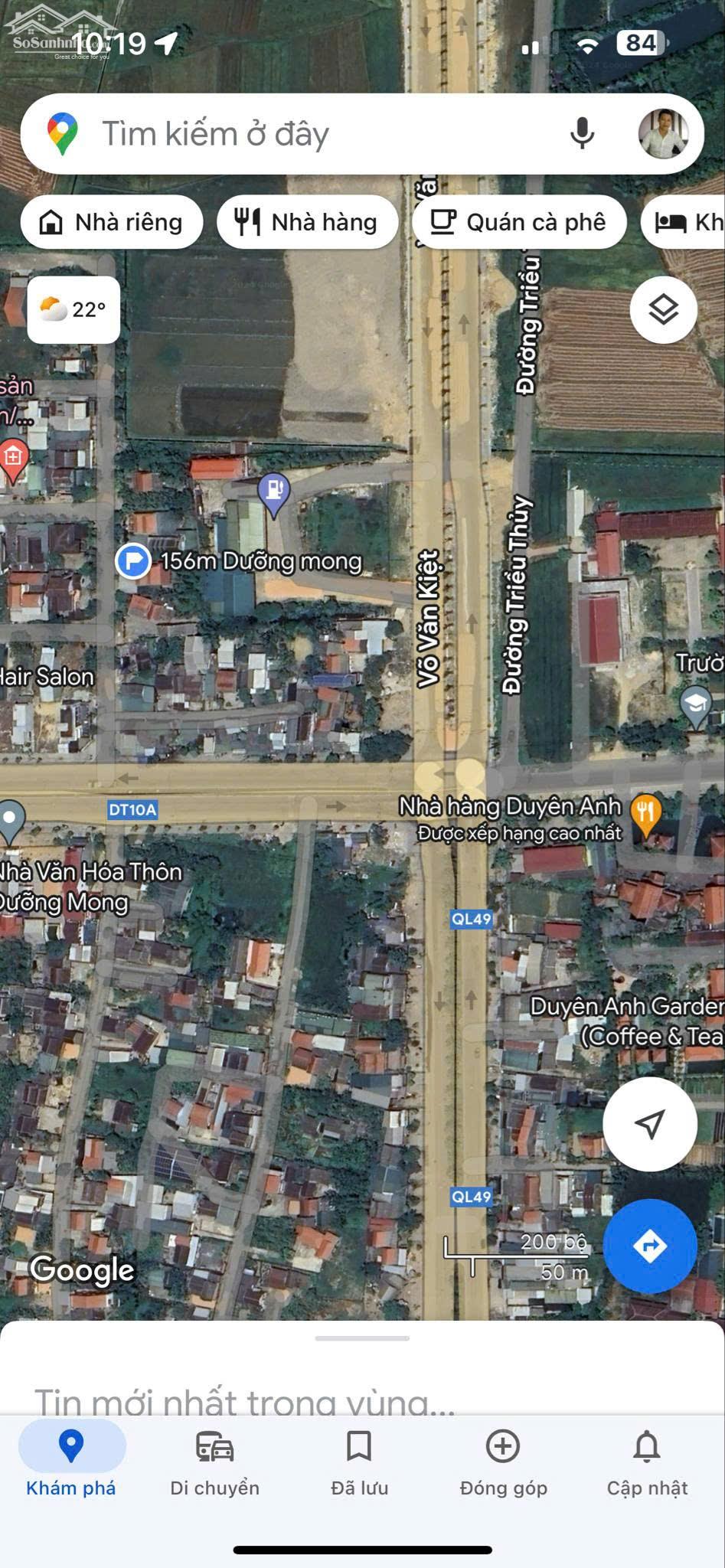
Task: Open the account profile picture
Action: (x=662, y=134)
